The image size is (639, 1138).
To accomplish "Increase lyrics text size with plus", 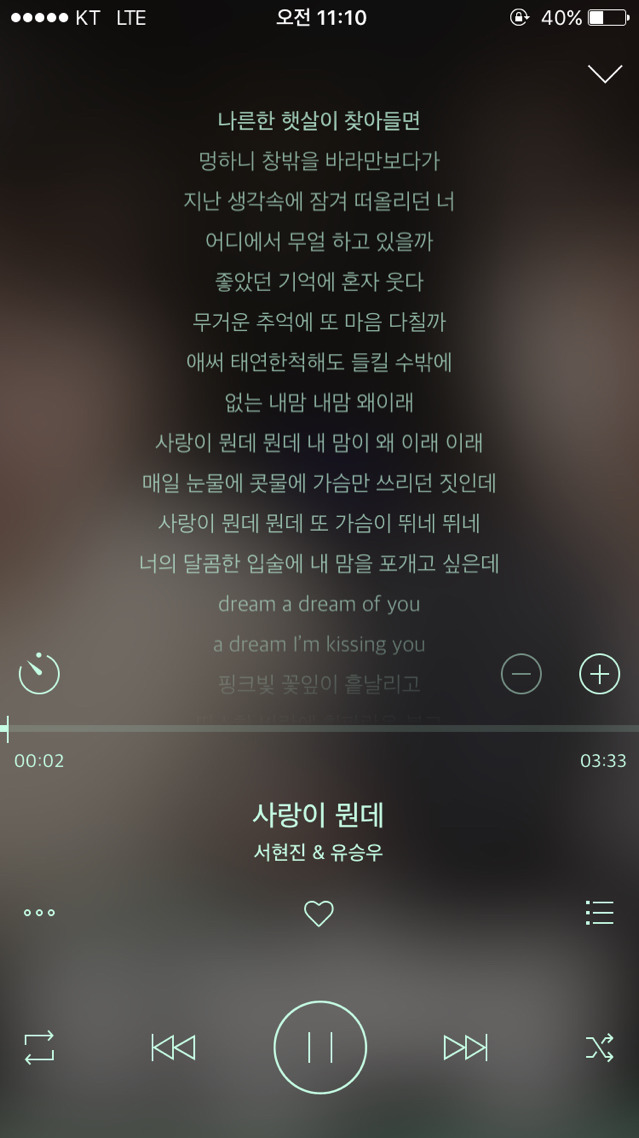I will 599,674.
